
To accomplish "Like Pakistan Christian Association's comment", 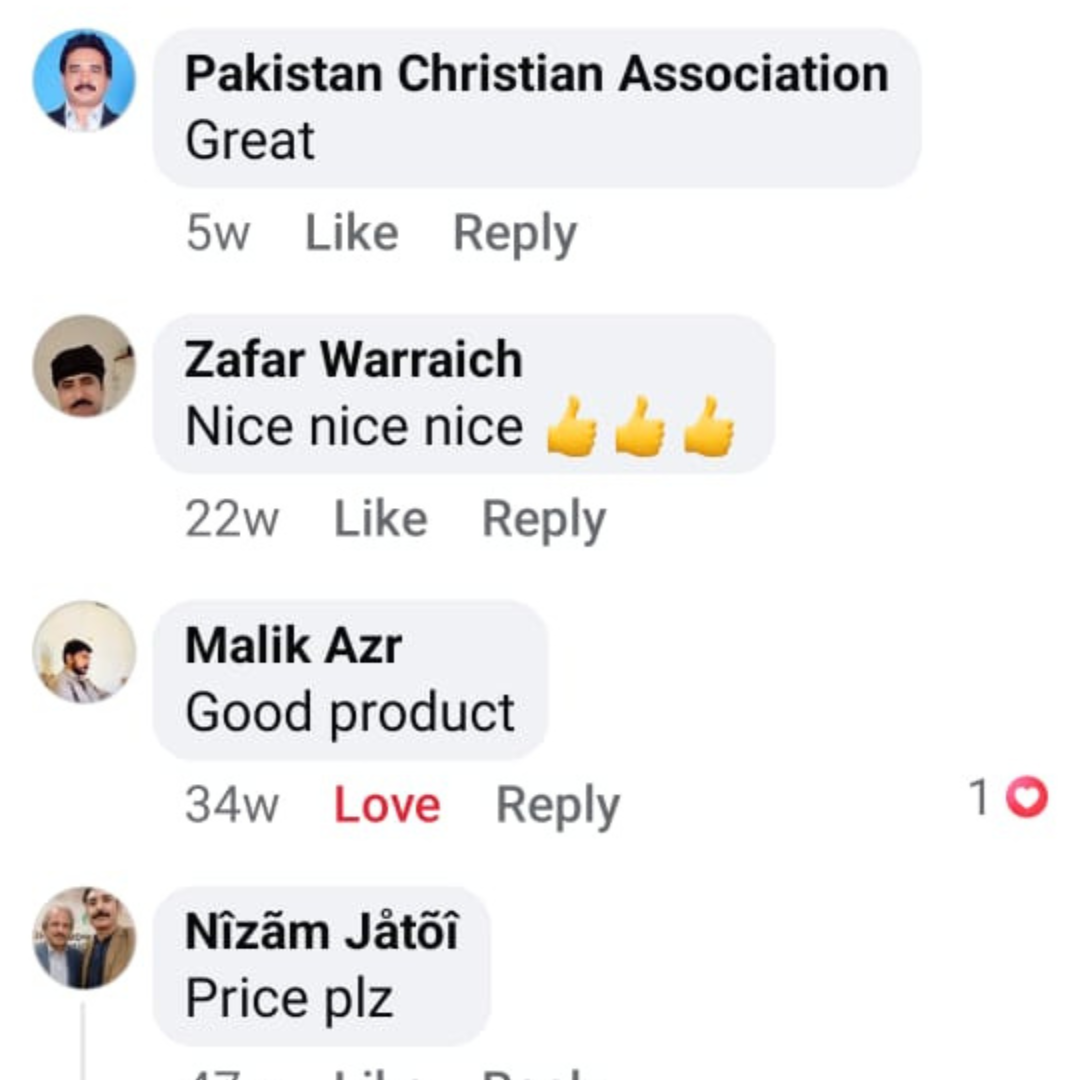I will [x=351, y=233].
